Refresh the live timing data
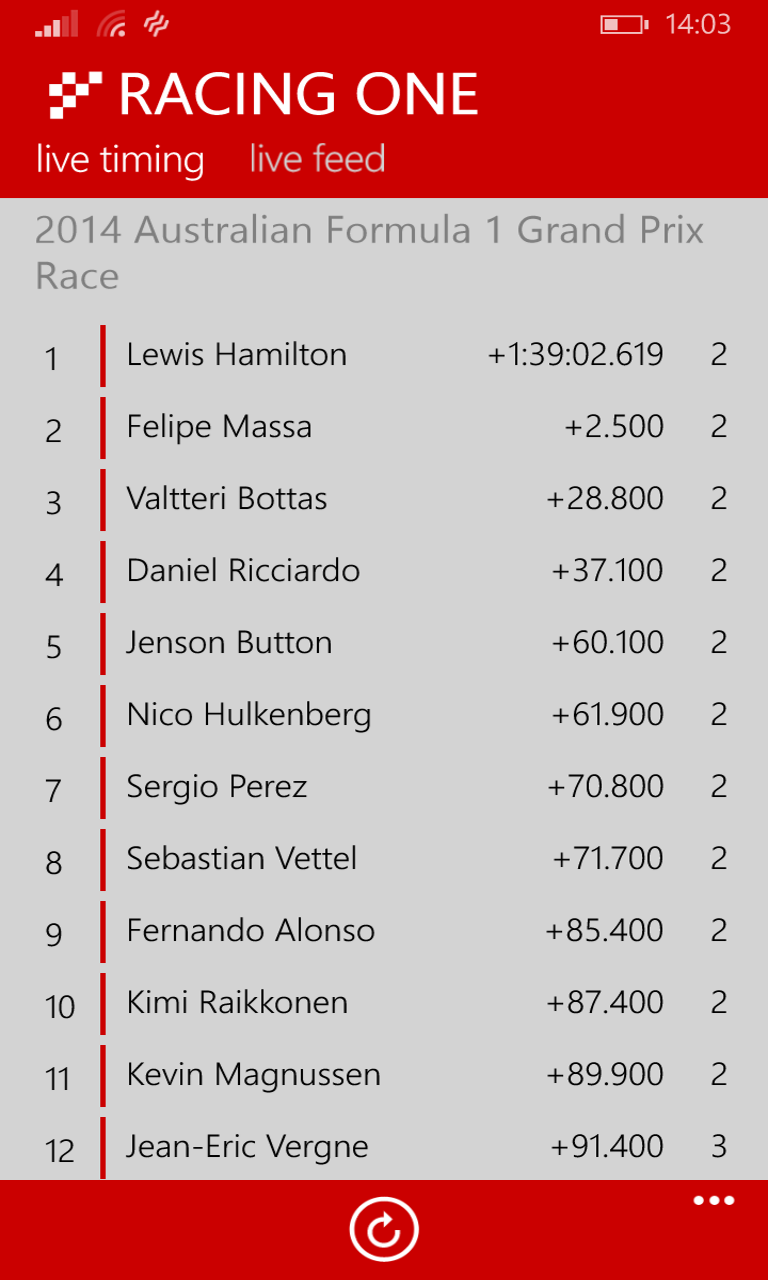Image resolution: width=768 pixels, height=1280 pixels. [x=384, y=1230]
